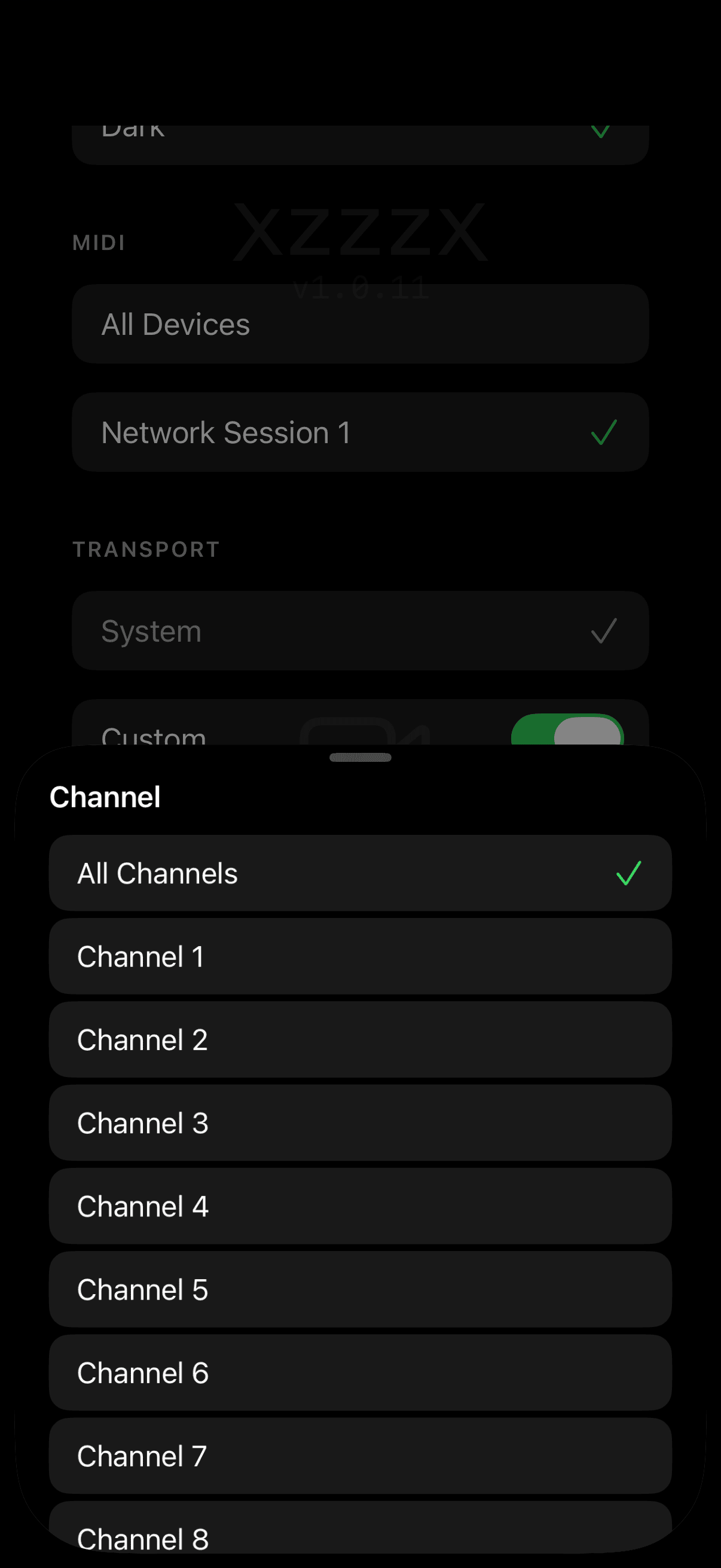
Task: Keep All Channels selected in Channel sheet
Action: [360, 873]
